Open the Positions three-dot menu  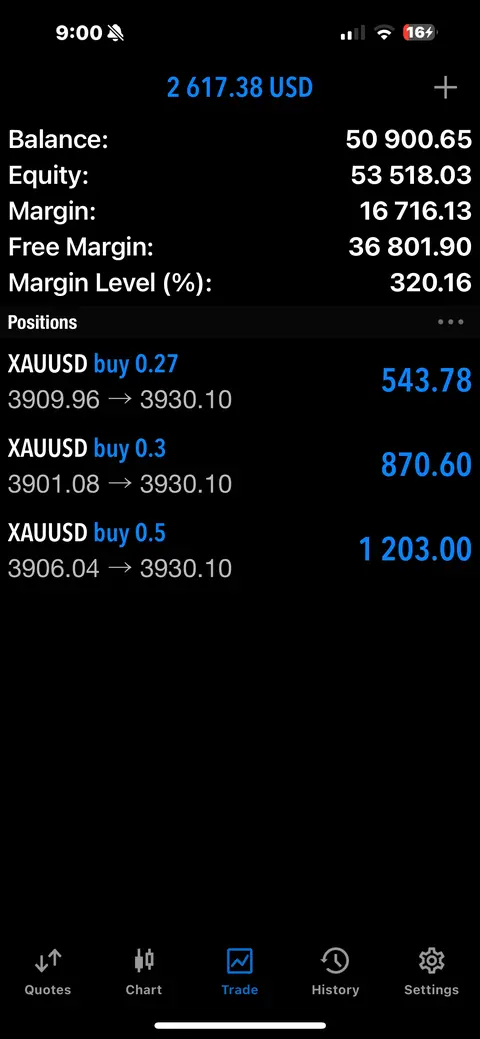[451, 323]
